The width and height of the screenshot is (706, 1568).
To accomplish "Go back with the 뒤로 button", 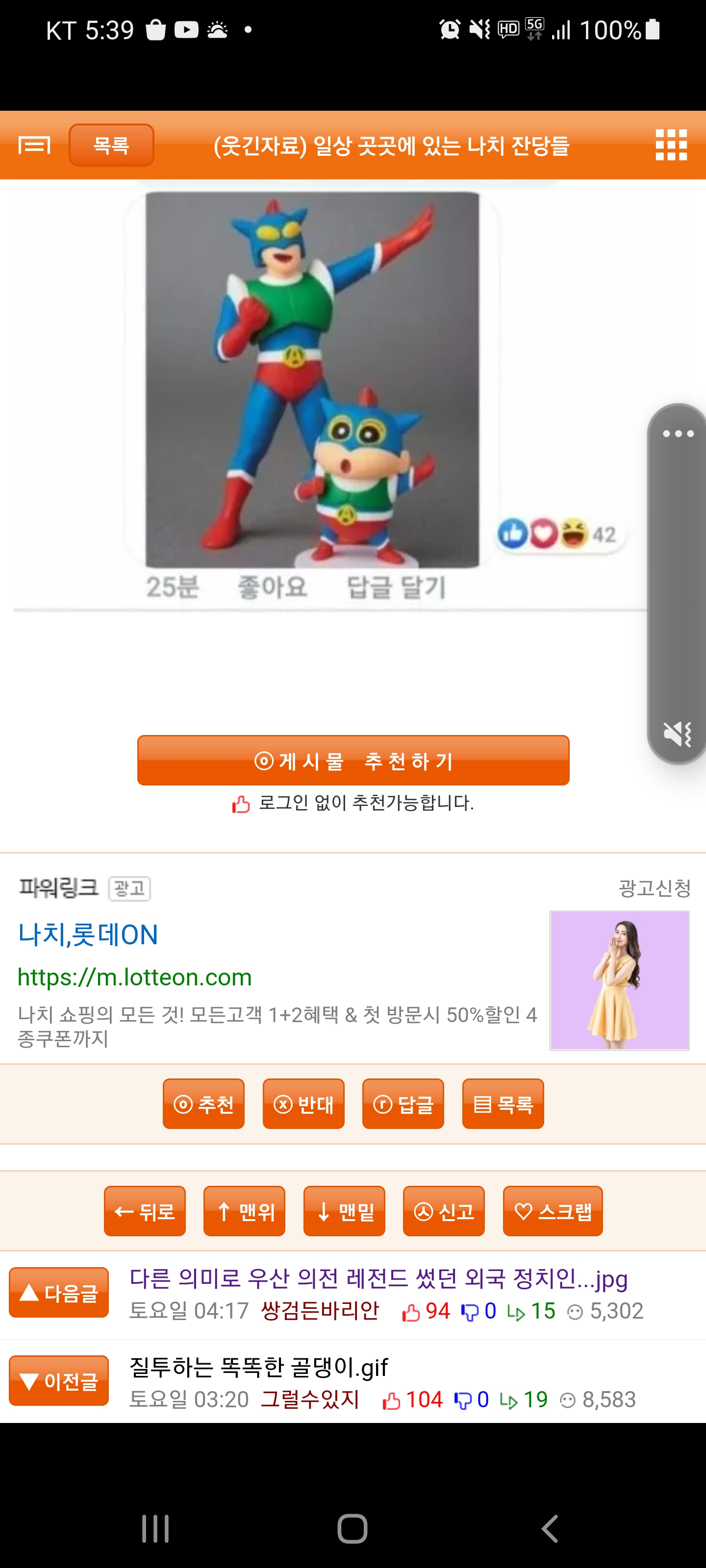I will (x=145, y=1211).
